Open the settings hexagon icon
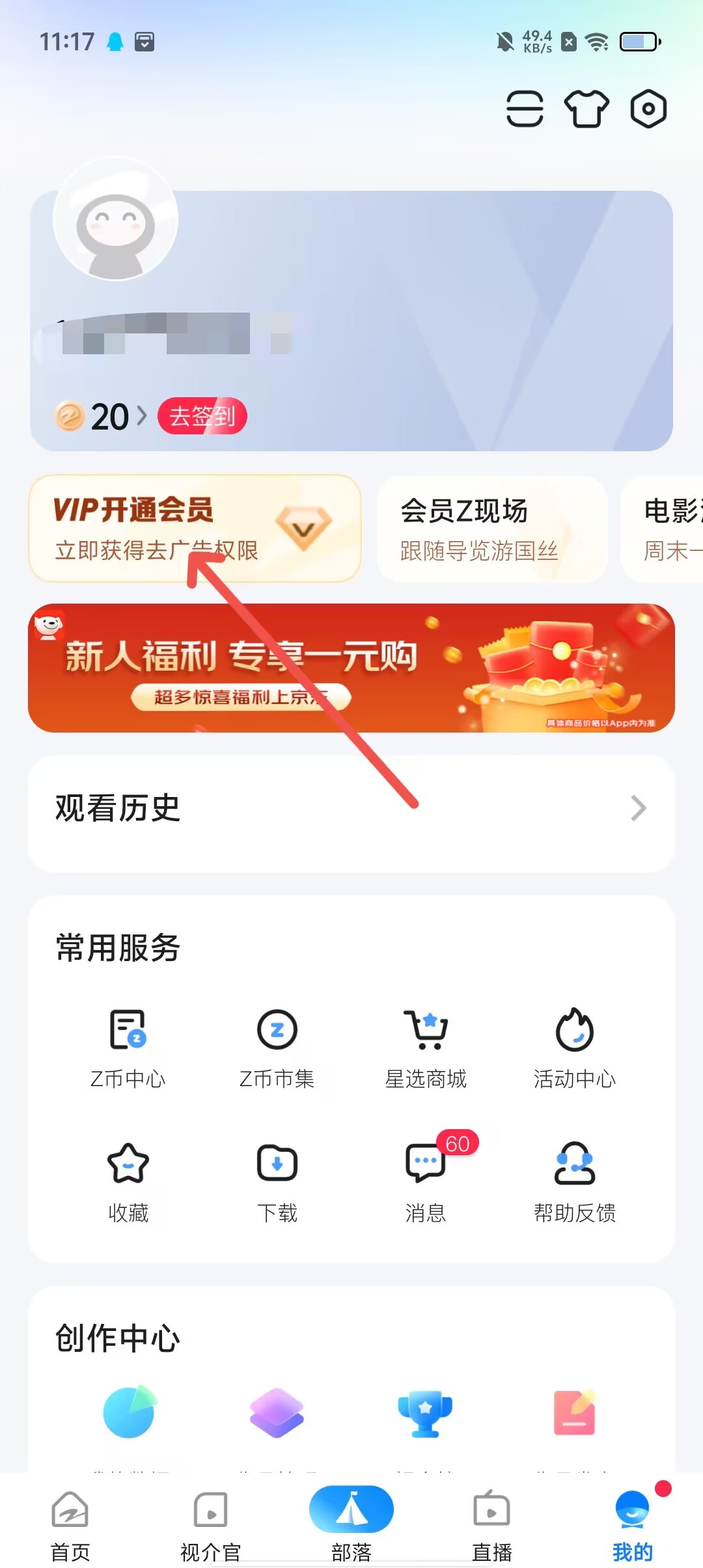This screenshot has height=1568, width=703. [x=648, y=109]
